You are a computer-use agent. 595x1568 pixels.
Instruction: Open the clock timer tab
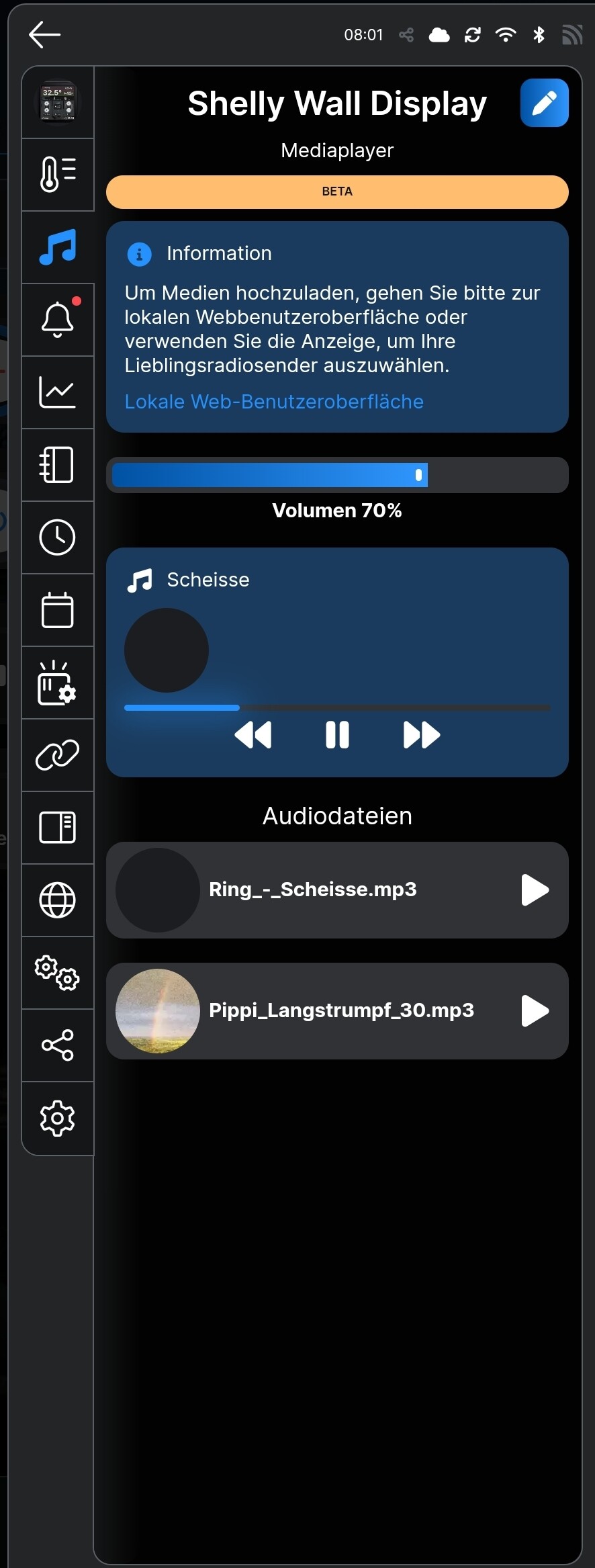[x=58, y=537]
